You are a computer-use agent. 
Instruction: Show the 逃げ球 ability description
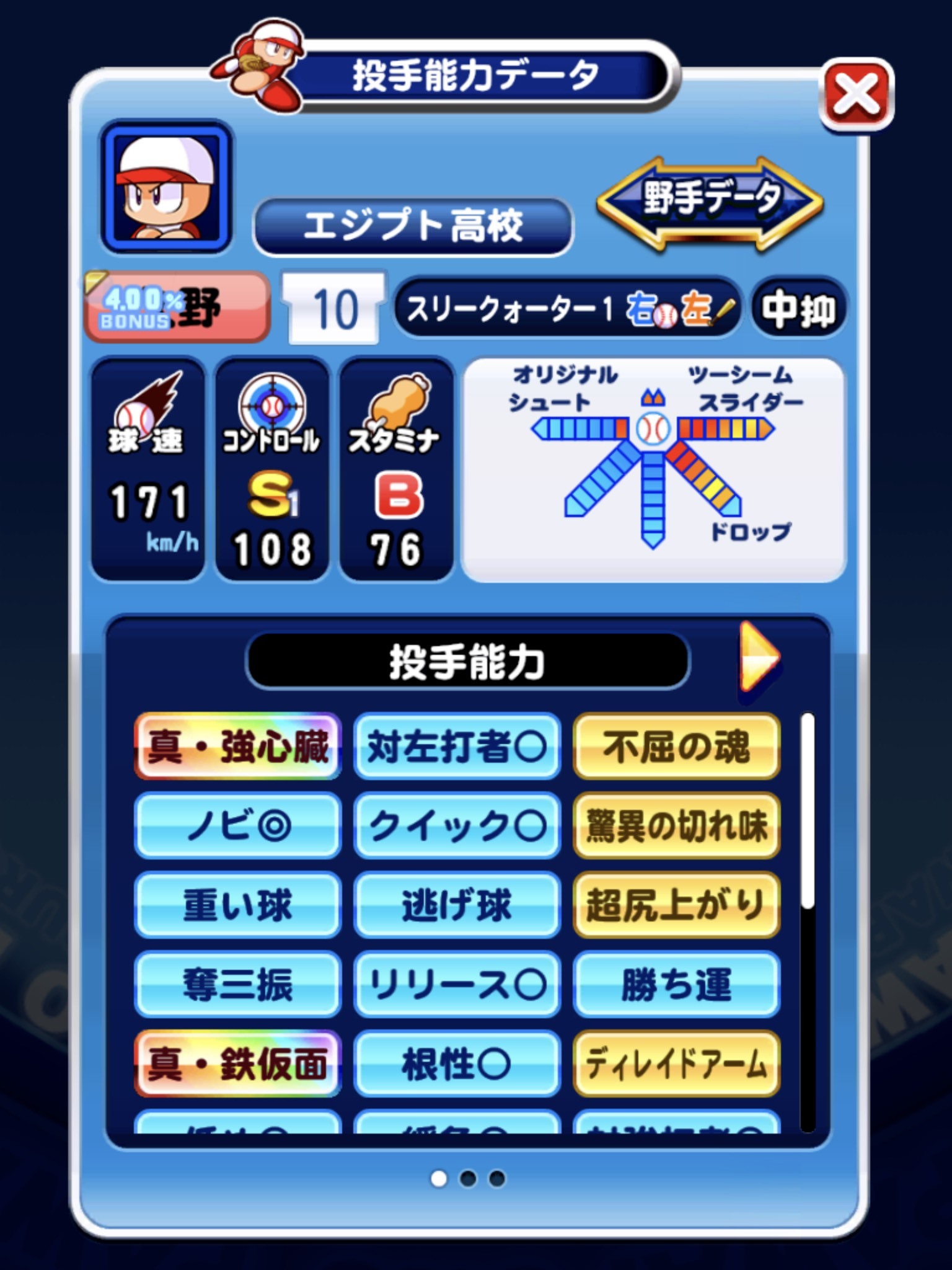pyautogui.click(x=457, y=905)
